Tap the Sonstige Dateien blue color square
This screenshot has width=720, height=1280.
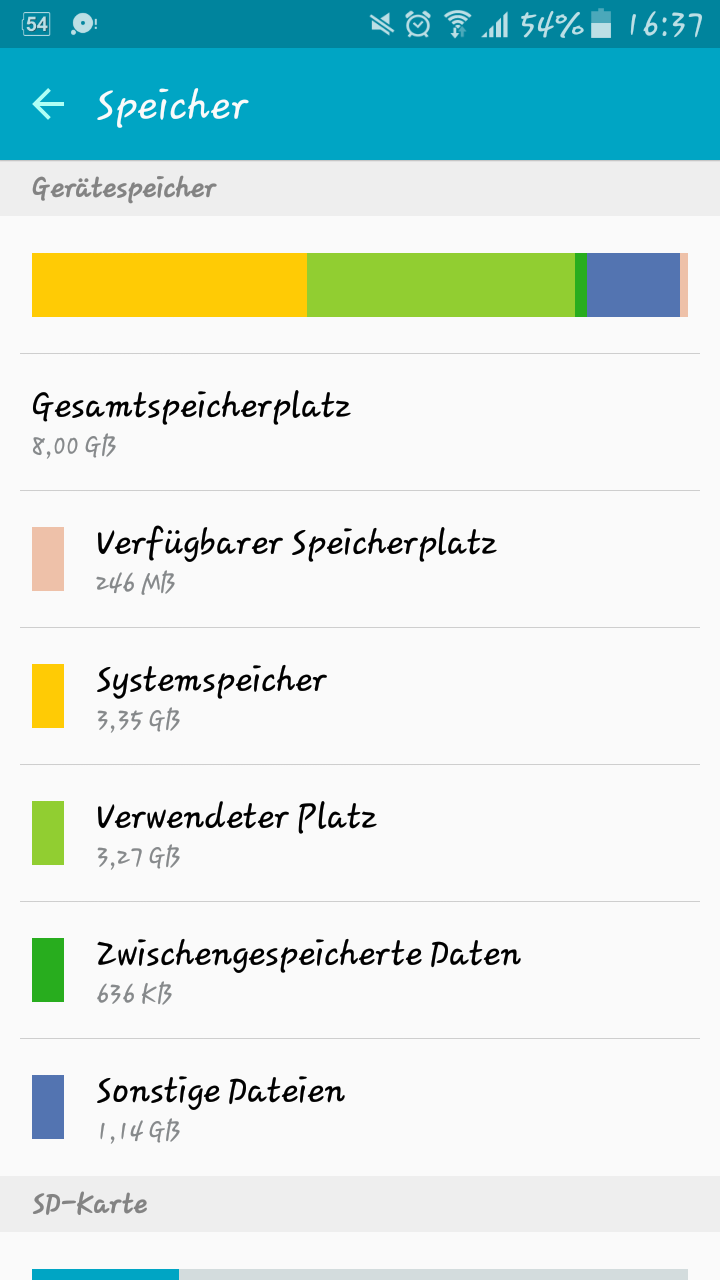click(x=48, y=1107)
